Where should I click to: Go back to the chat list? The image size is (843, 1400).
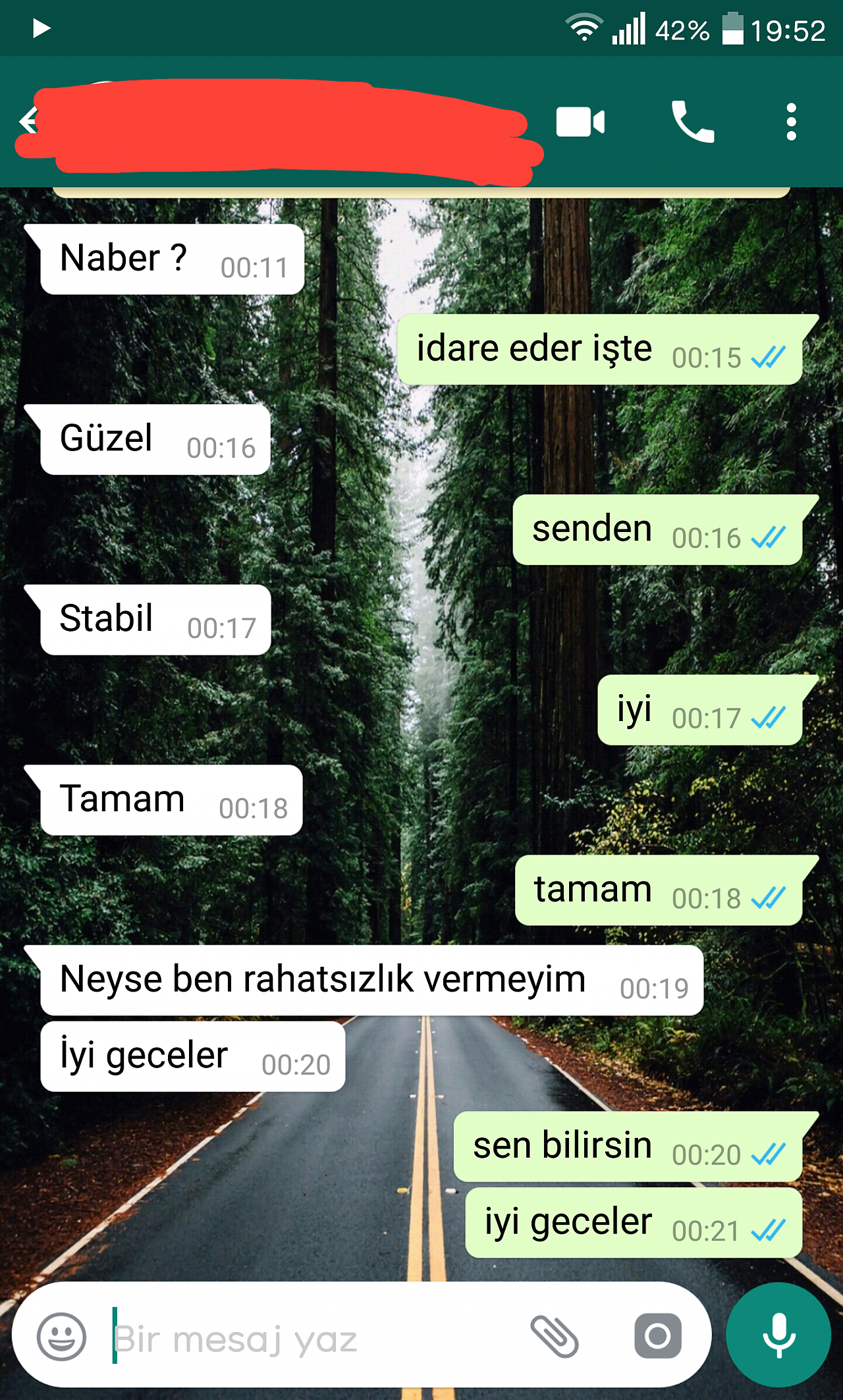pyautogui.click(x=28, y=121)
